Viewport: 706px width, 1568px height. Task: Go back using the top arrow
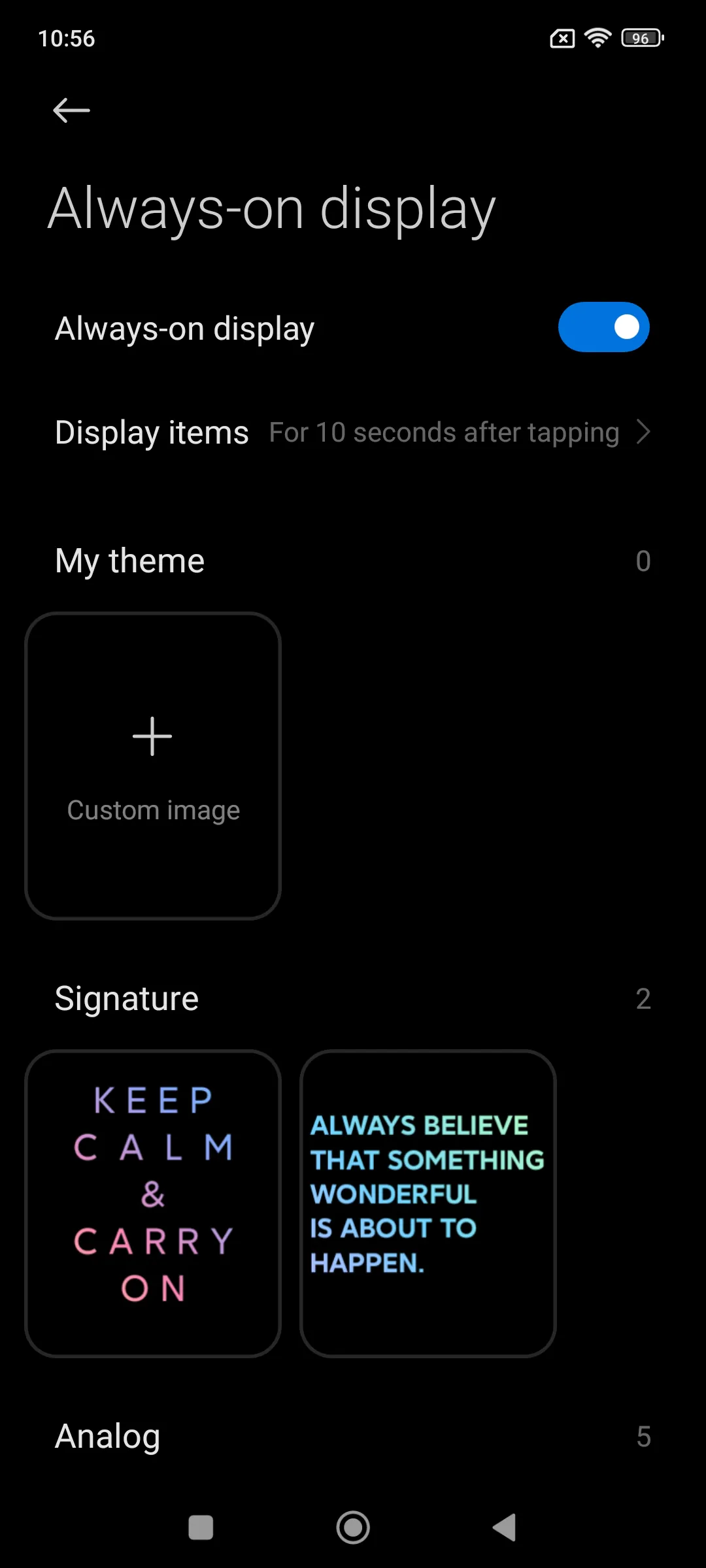point(71,110)
